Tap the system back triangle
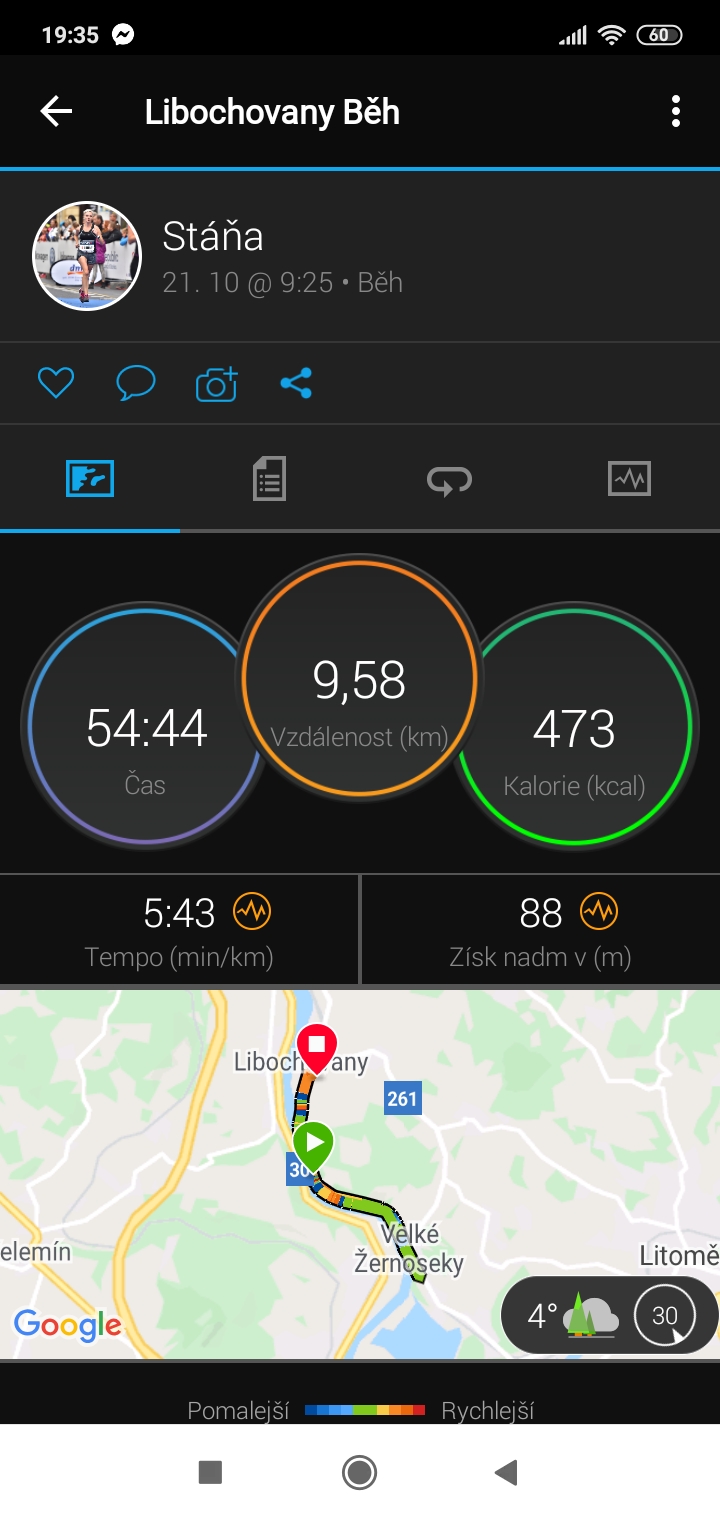Screen dimensions: 720x1520 click(x=507, y=1472)
